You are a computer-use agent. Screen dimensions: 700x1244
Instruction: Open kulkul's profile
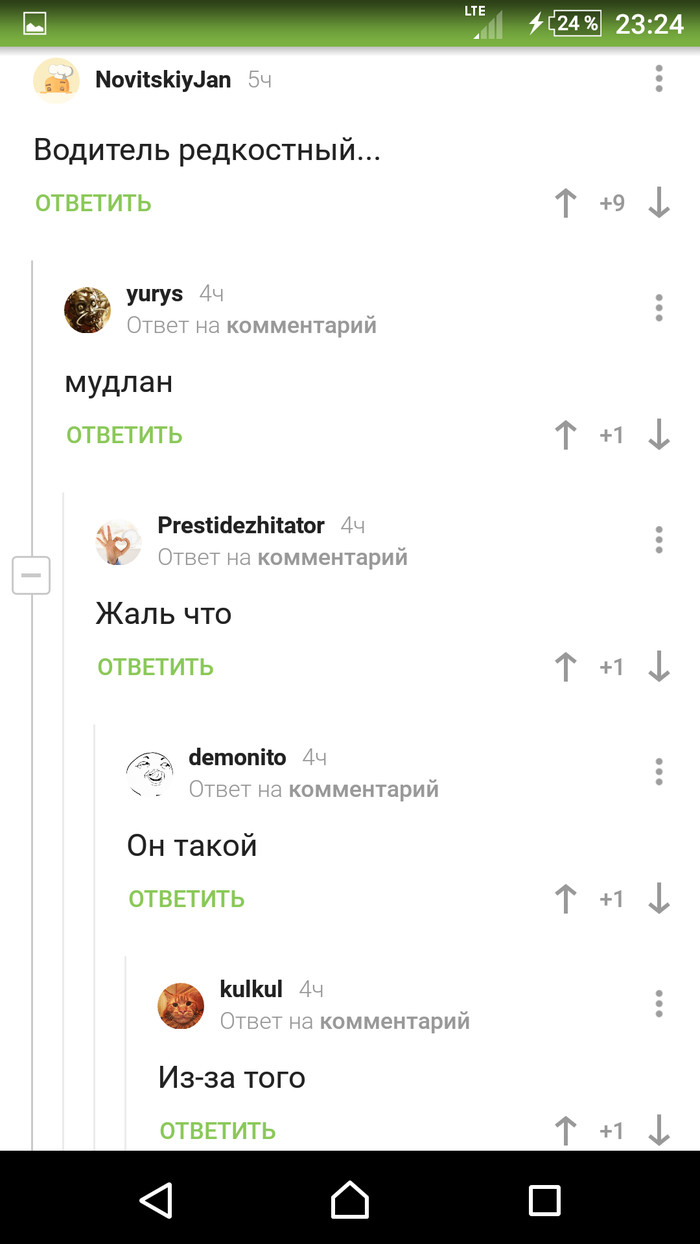click(250, 989)
